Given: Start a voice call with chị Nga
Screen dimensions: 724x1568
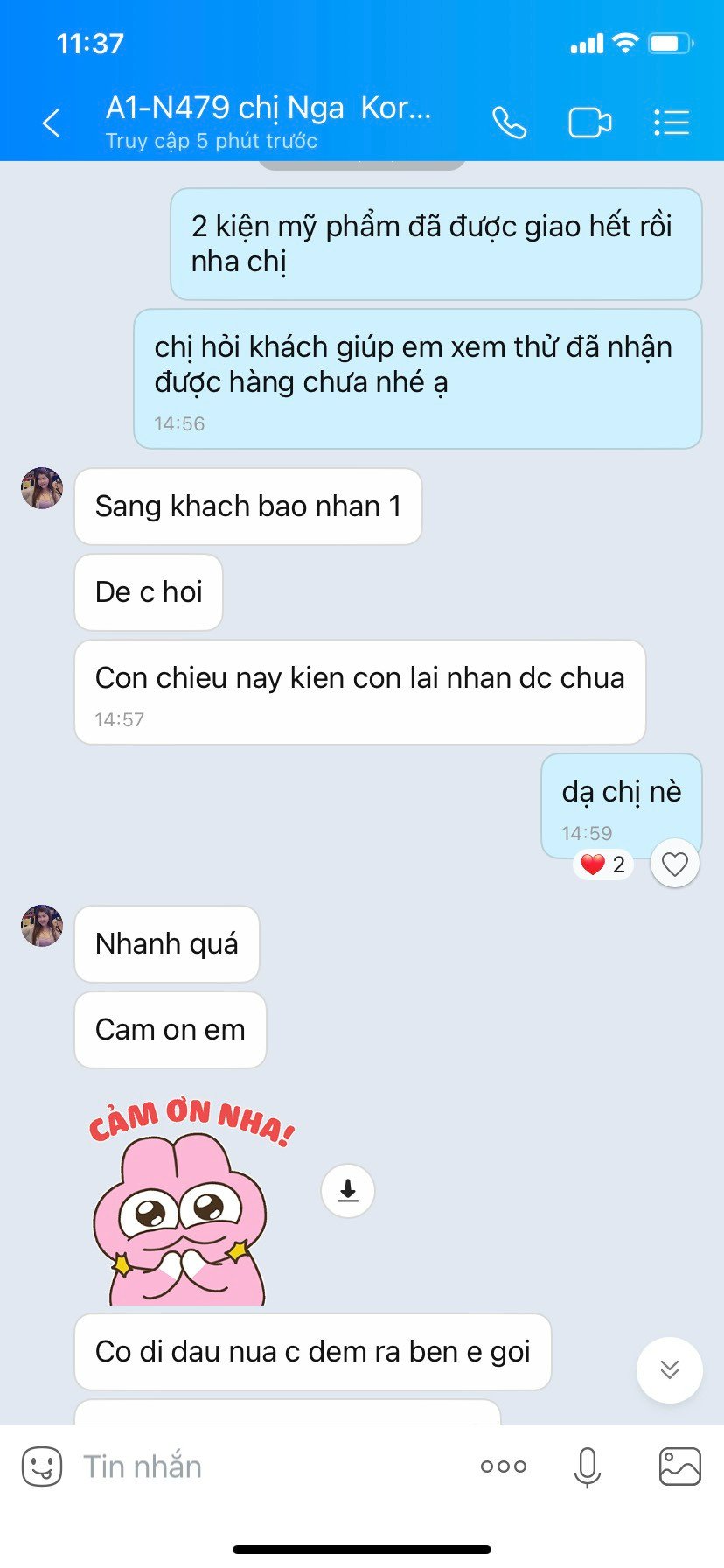Looking at the screenshot, I should click(509, 122).
